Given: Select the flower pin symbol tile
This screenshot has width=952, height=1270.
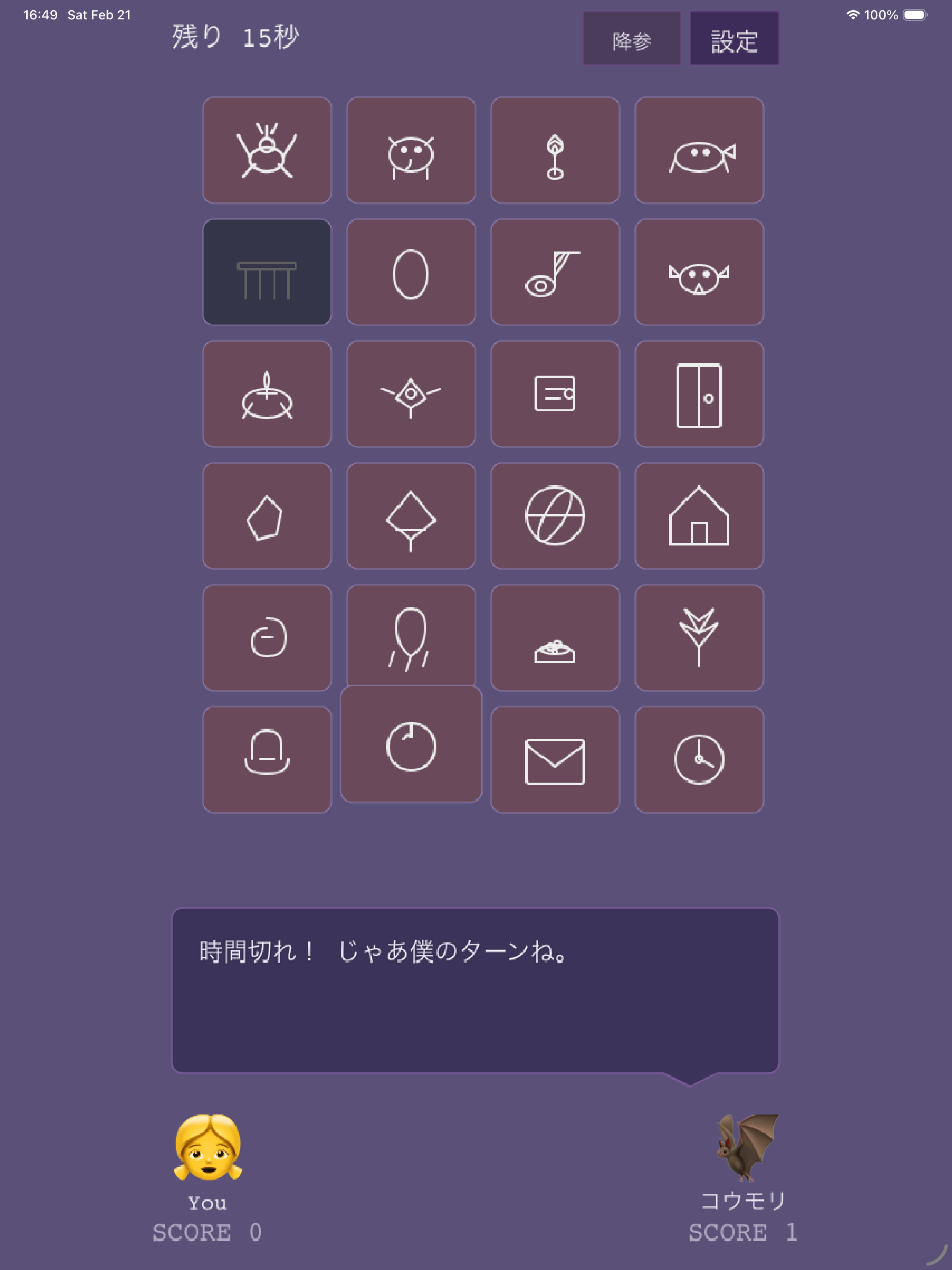Looking at the screenshot, I should pyautogui.click(x=555, y=149).
